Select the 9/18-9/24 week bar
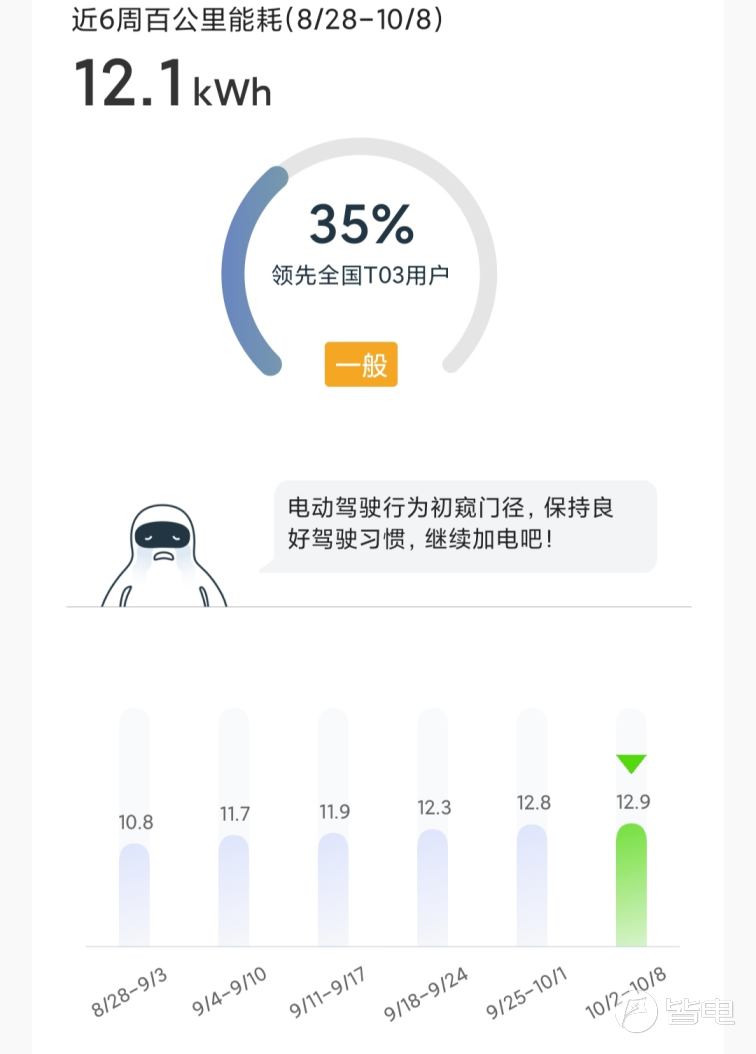The height and width of the screenshot is (1054, 756). [432, 887]
